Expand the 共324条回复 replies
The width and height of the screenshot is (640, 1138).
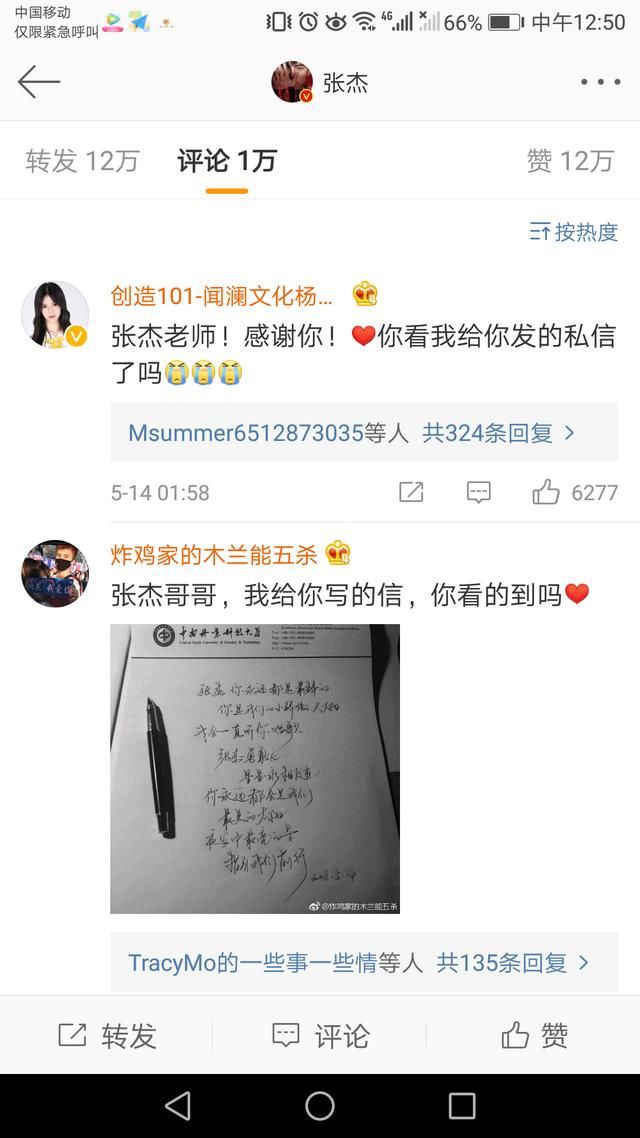(498, 433)
